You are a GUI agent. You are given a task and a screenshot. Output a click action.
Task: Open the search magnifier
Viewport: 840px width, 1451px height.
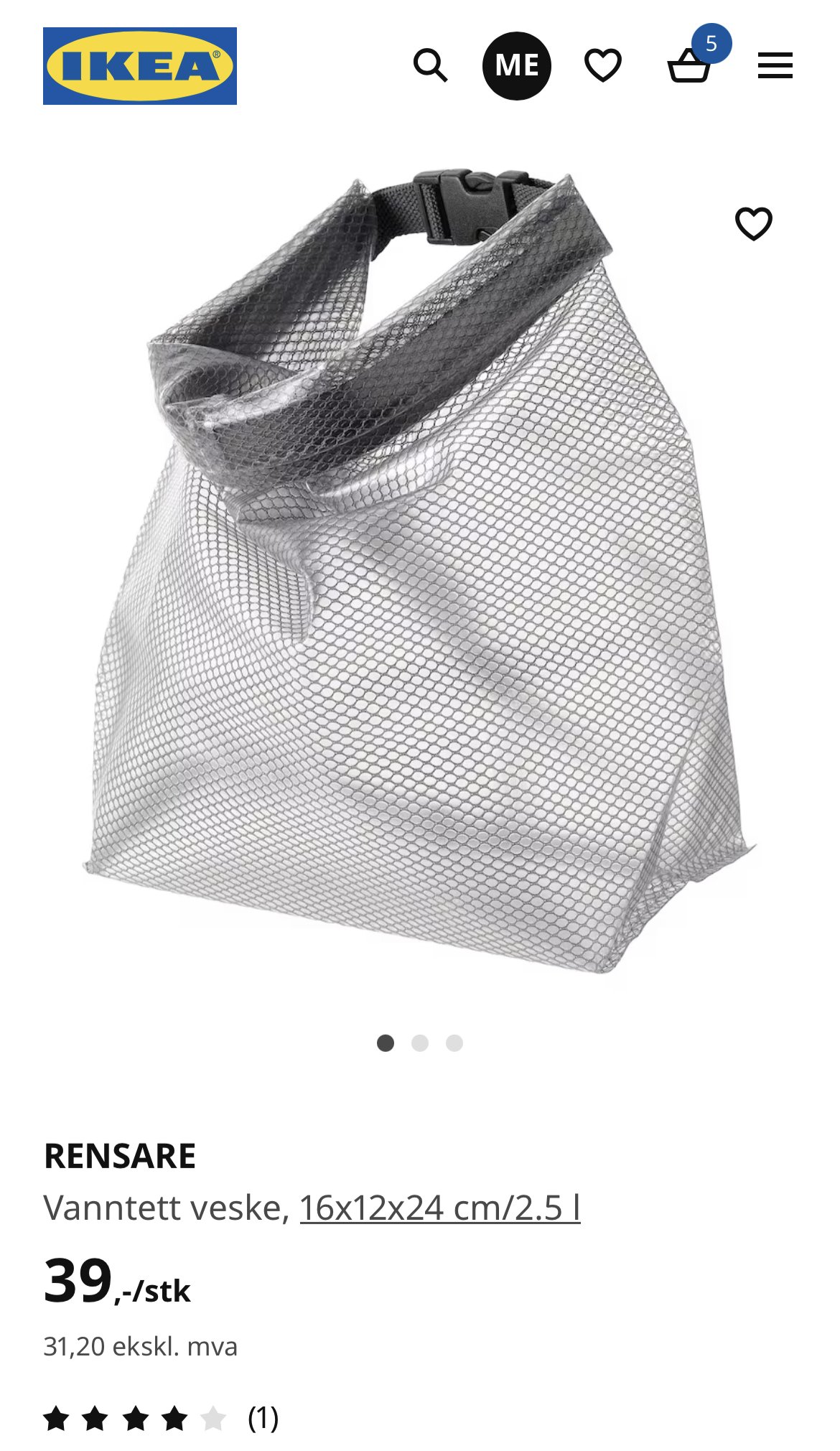(x=430, y=66)
